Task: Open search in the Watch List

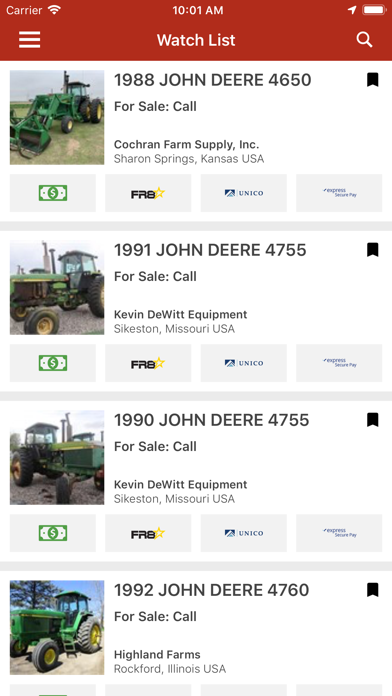Action: [x=364, y=40]
